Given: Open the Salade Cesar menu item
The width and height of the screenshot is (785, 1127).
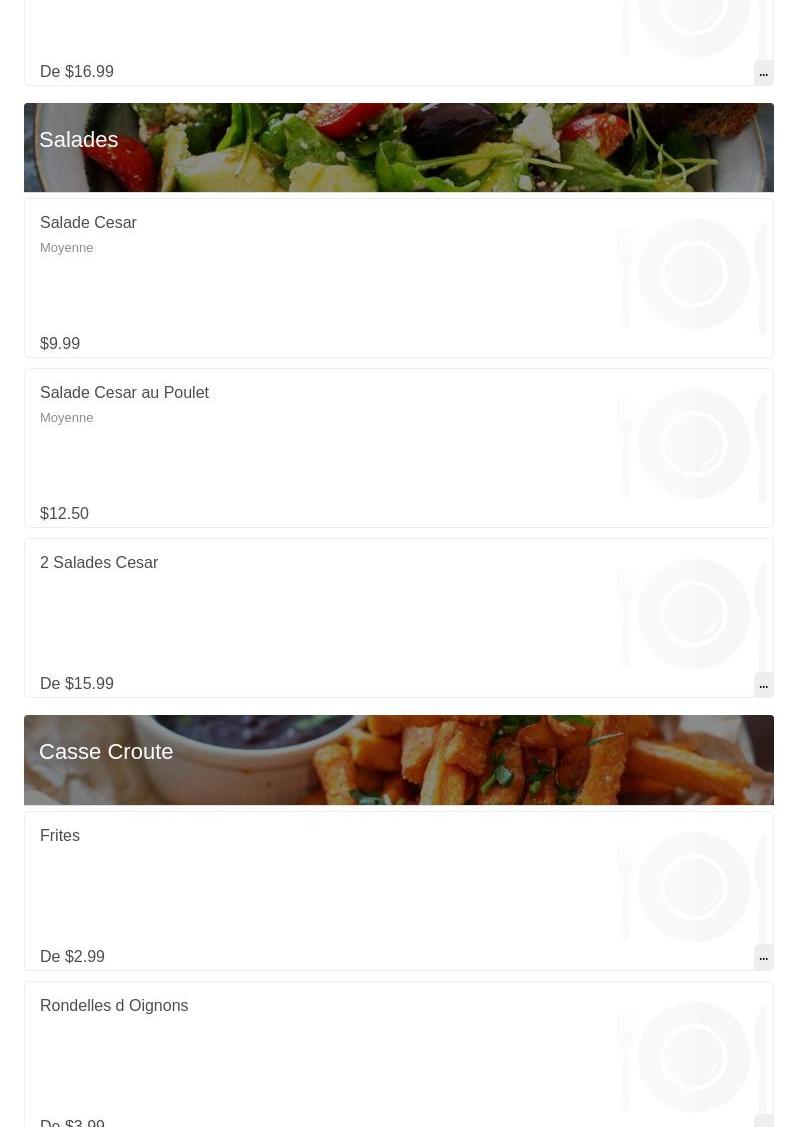Looking at the screenshot, I should point(88,223).
